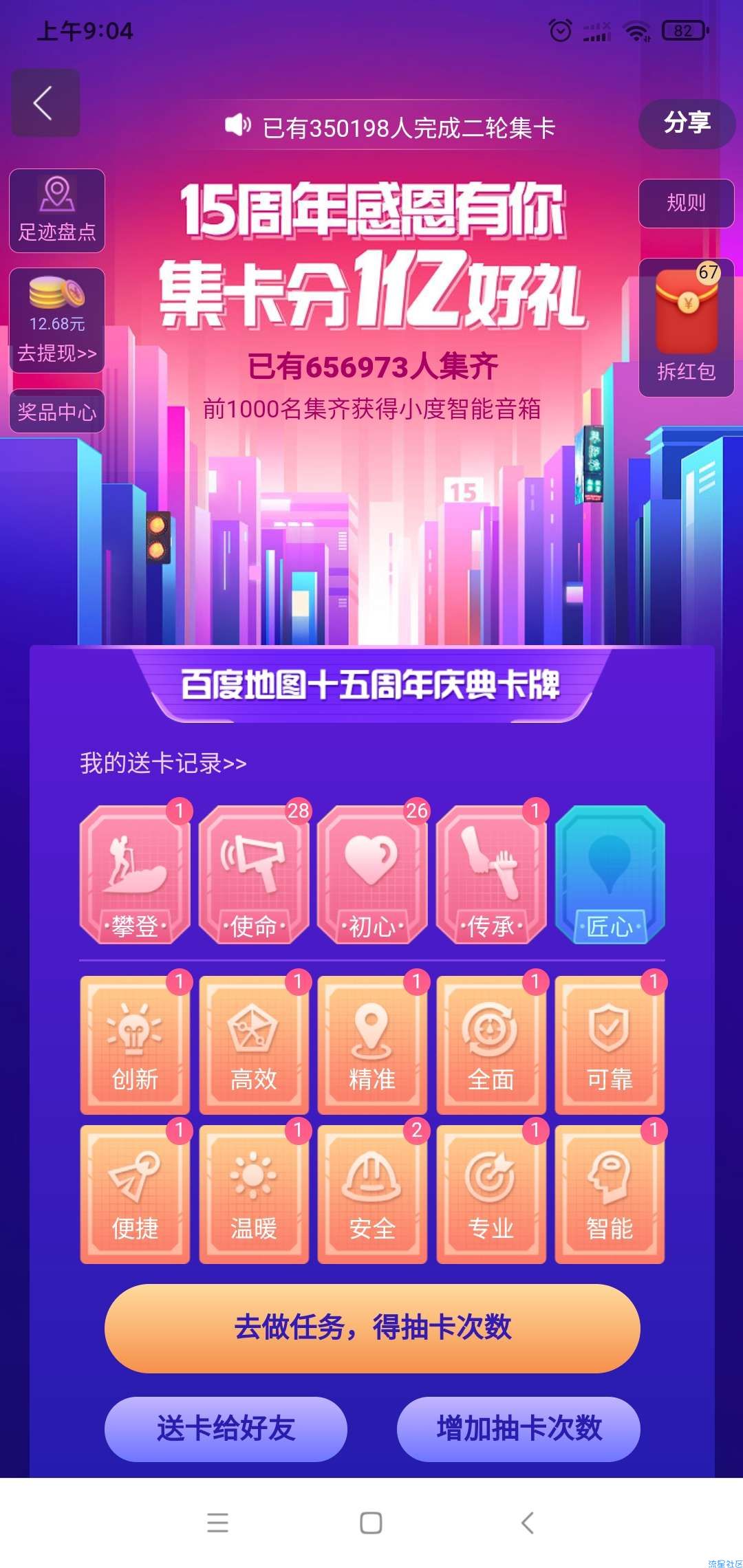743x1568 pixels.
Task: Select the 精准 card
Action: pyautogui.click(x=372, y=1045)
